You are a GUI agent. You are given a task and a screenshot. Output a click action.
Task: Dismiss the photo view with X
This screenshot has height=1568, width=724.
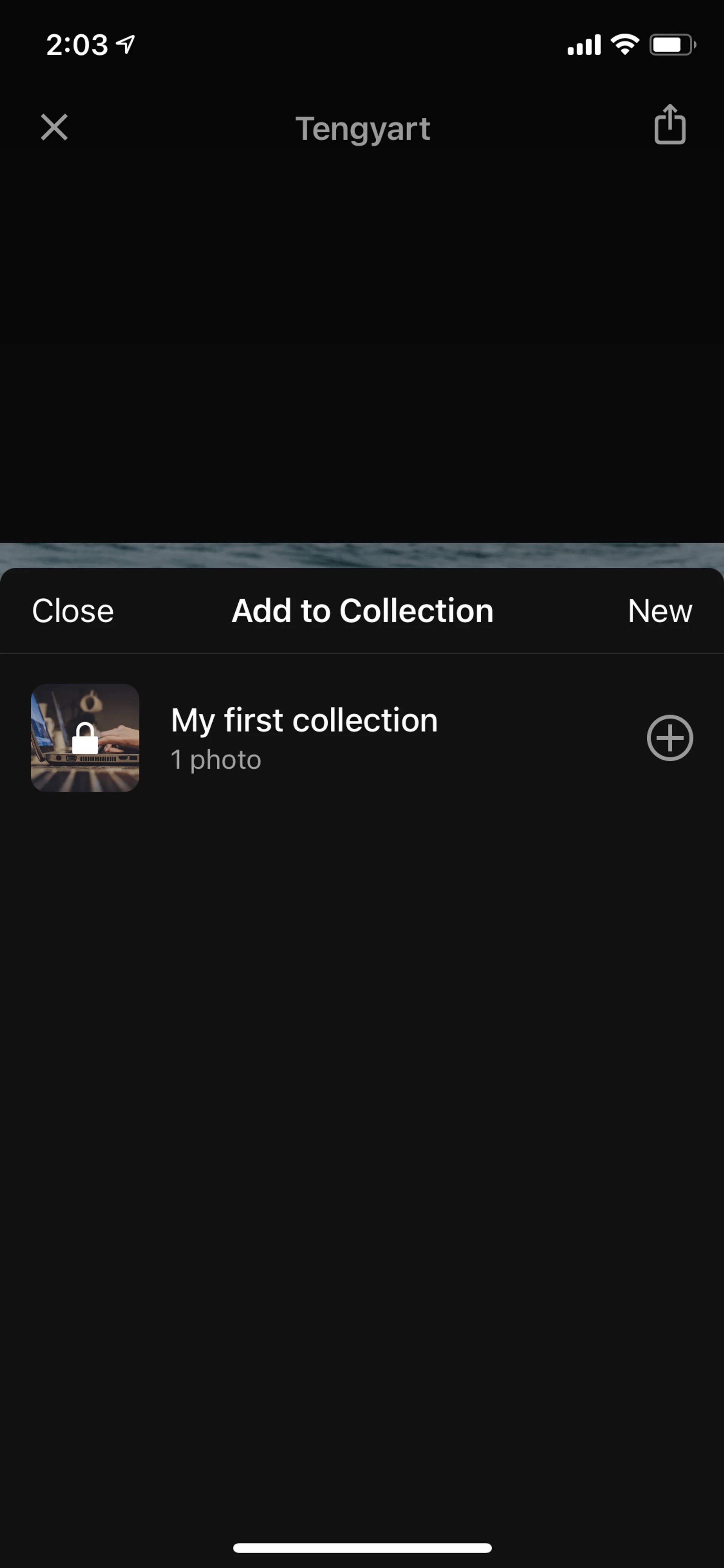tap(54, 127)
